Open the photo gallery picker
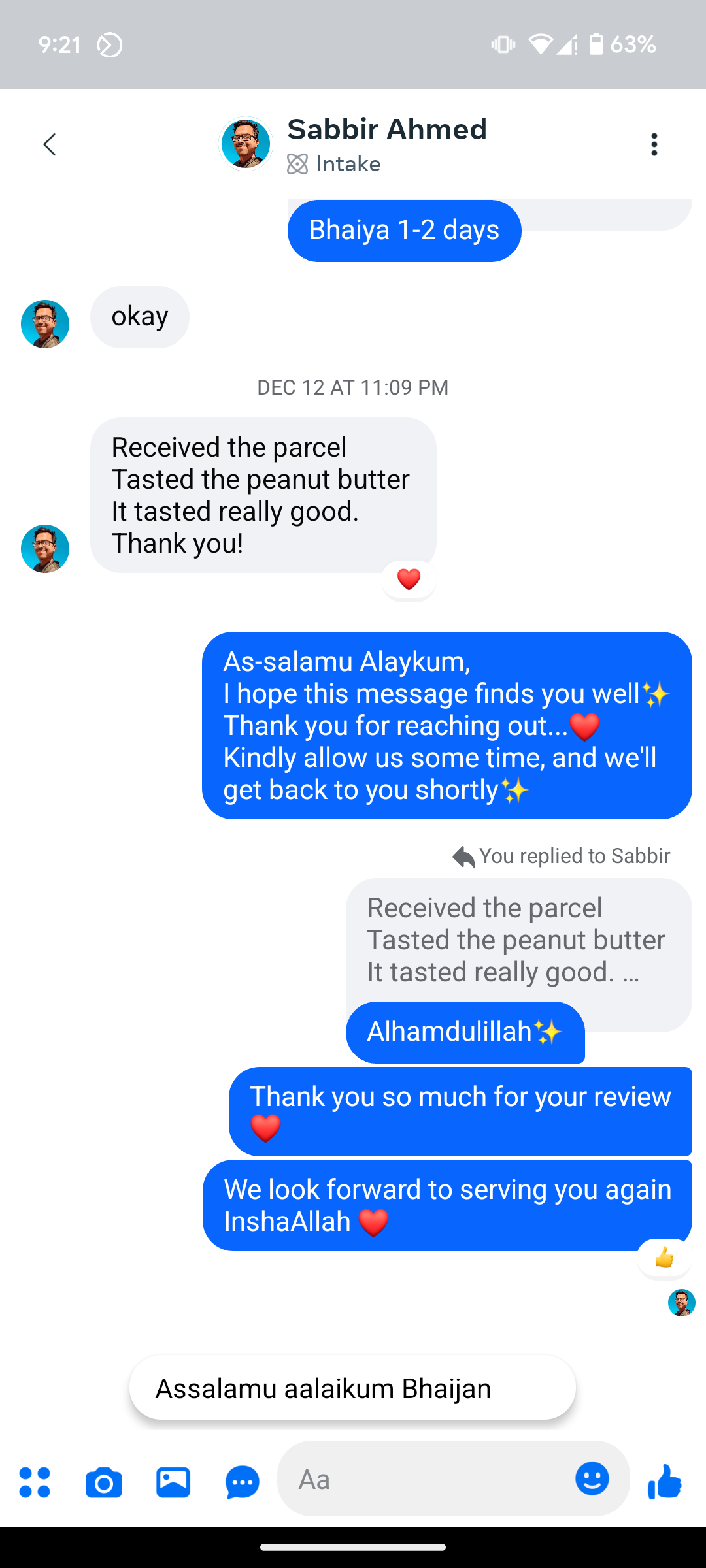 click(x=173, y=1482)
